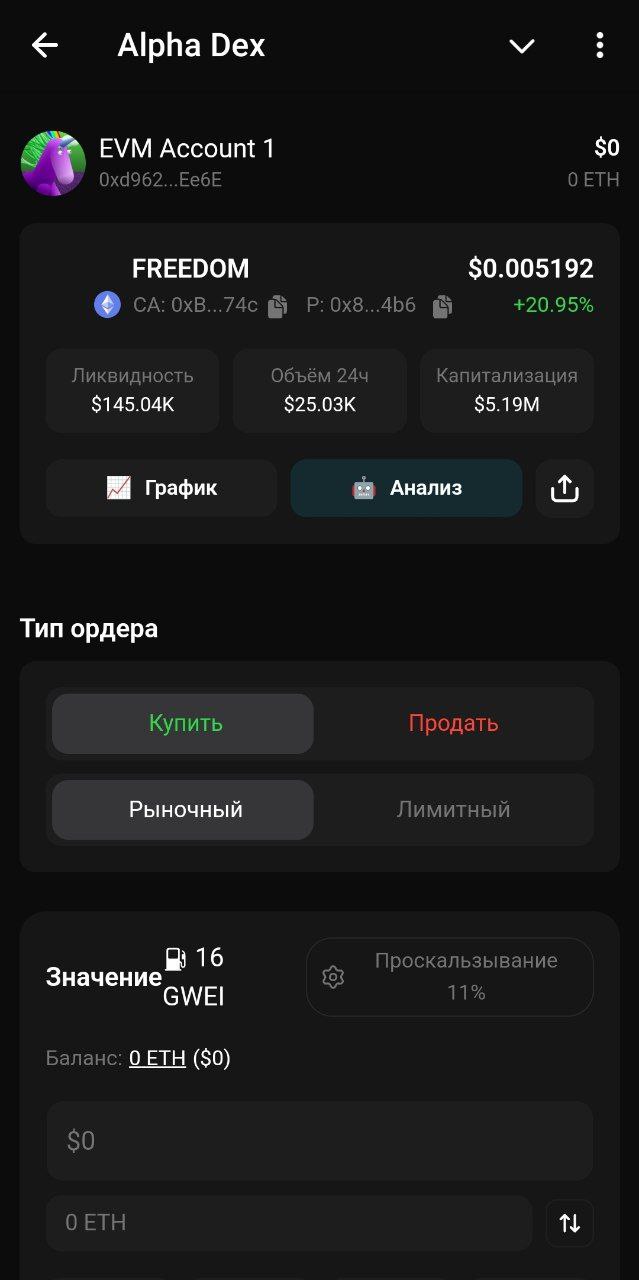The height and width of the screenshot is (1280, 639).
Task: Open the График chart view
Action: tap(161, 488)
